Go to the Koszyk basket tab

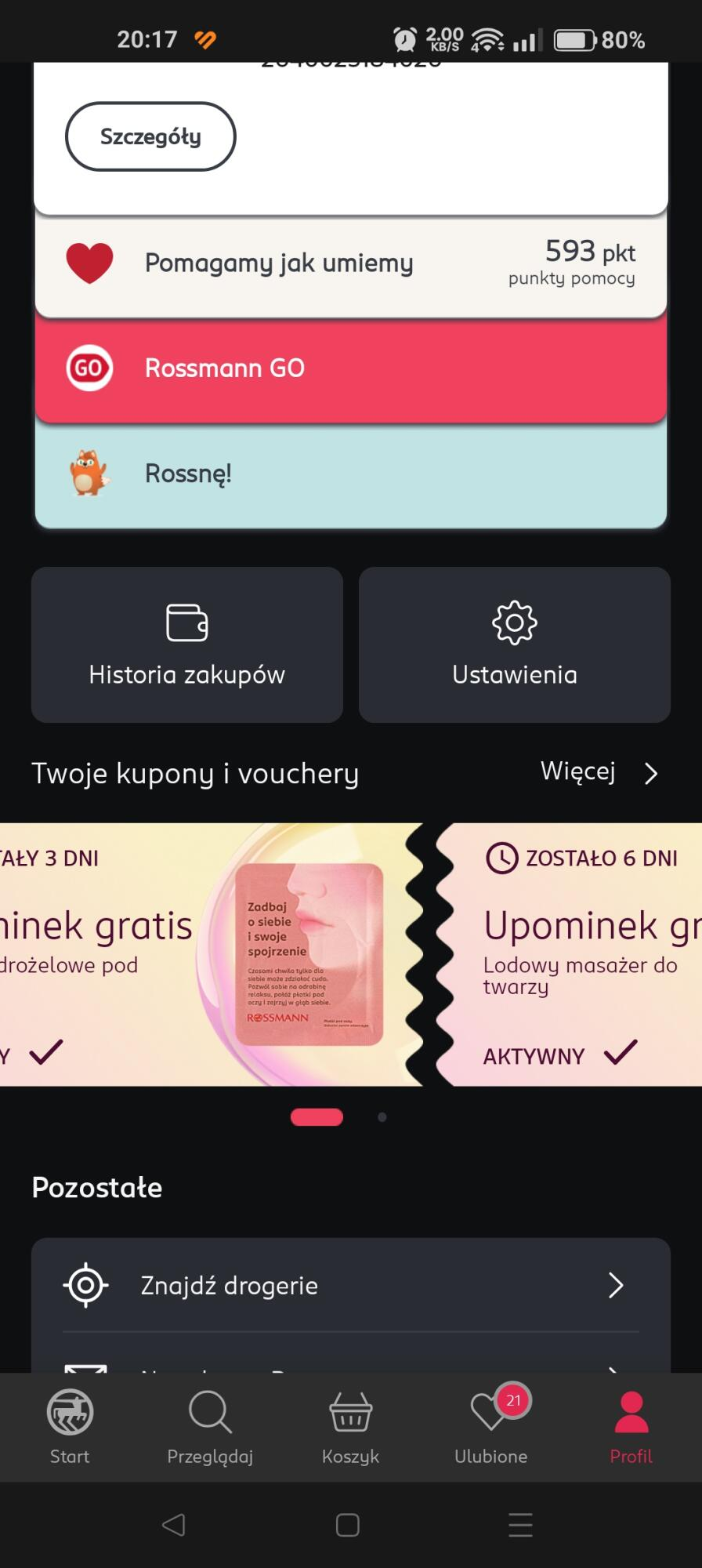point(350,1427)
